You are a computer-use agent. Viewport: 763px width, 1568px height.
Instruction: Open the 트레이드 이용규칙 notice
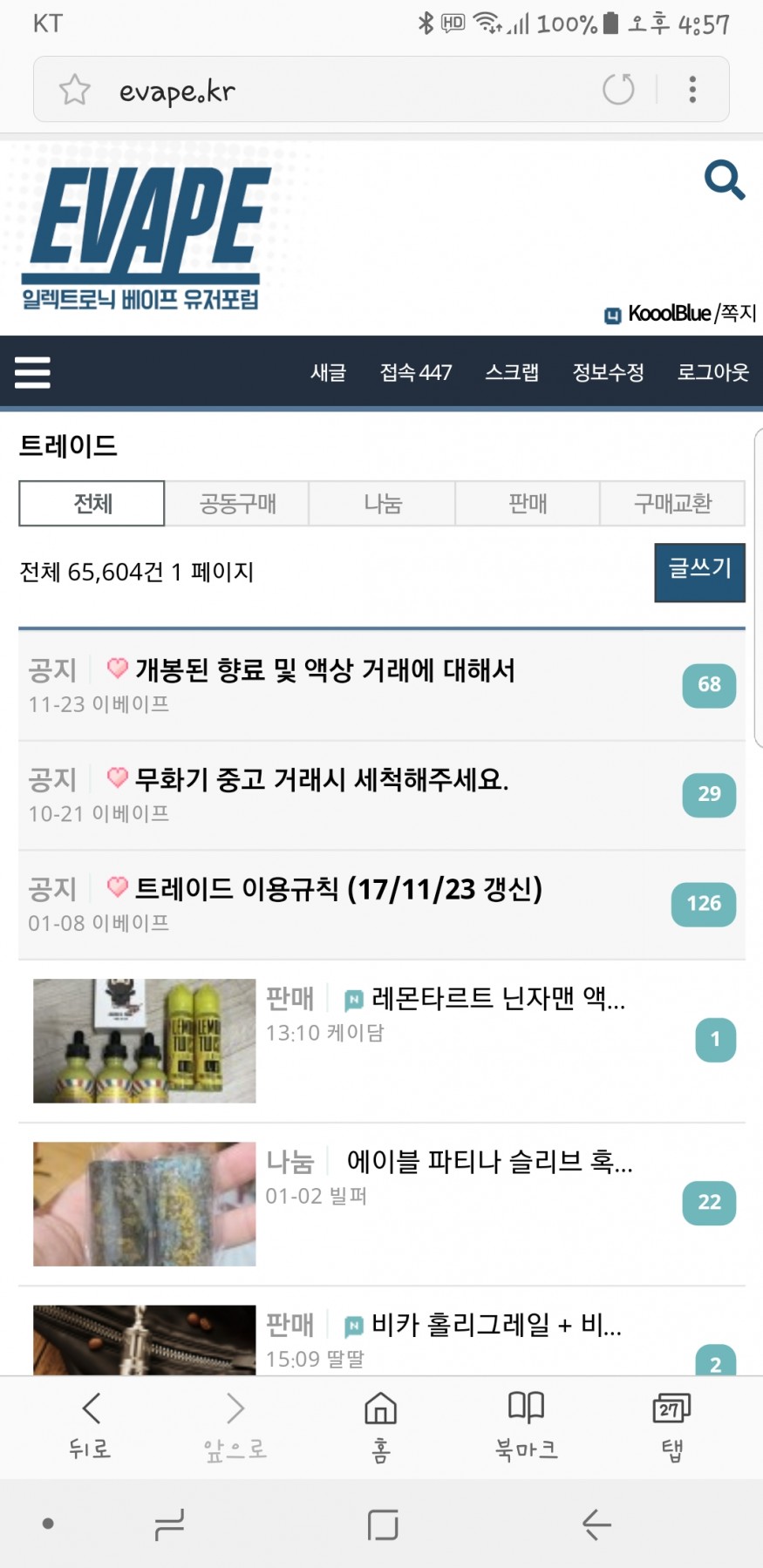[x=338, y=888]
